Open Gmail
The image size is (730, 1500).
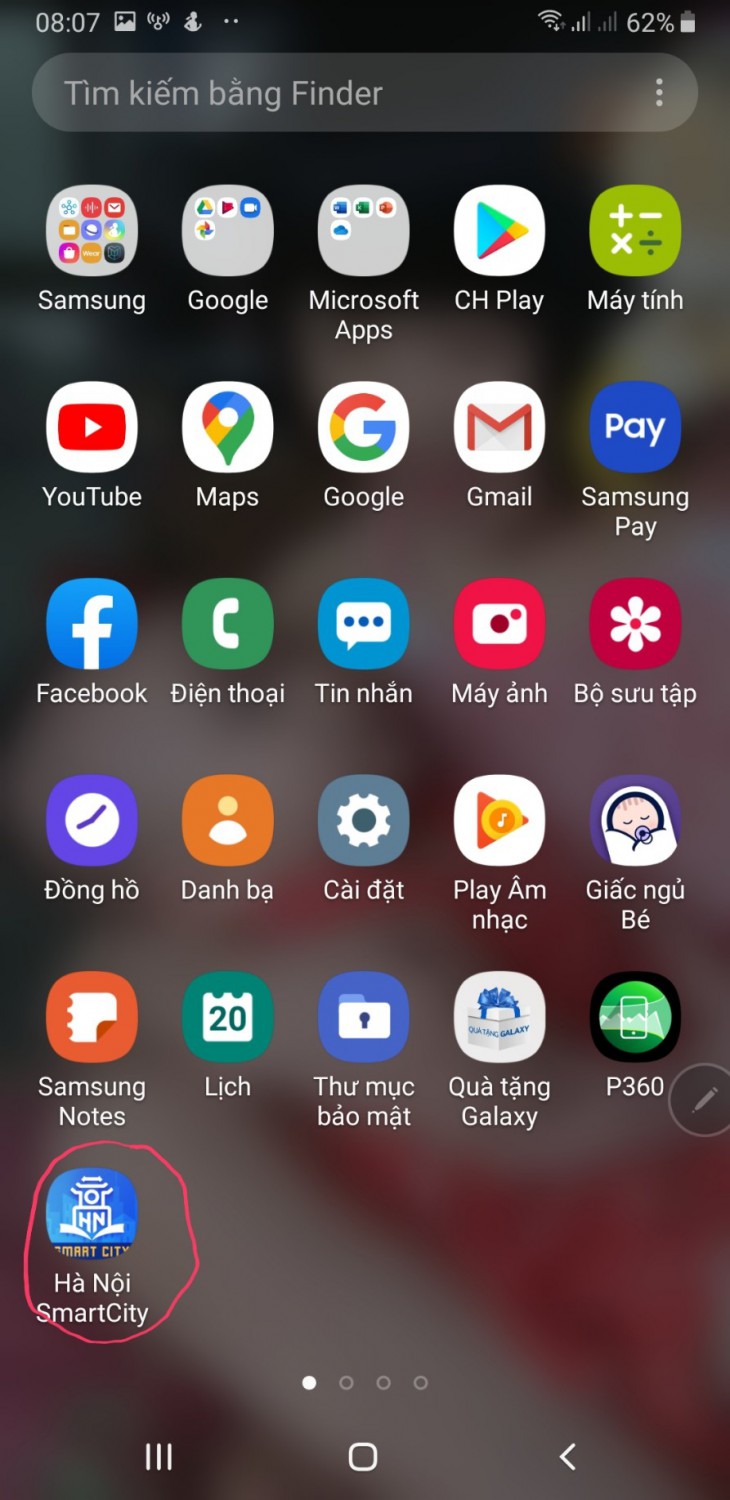499,427
